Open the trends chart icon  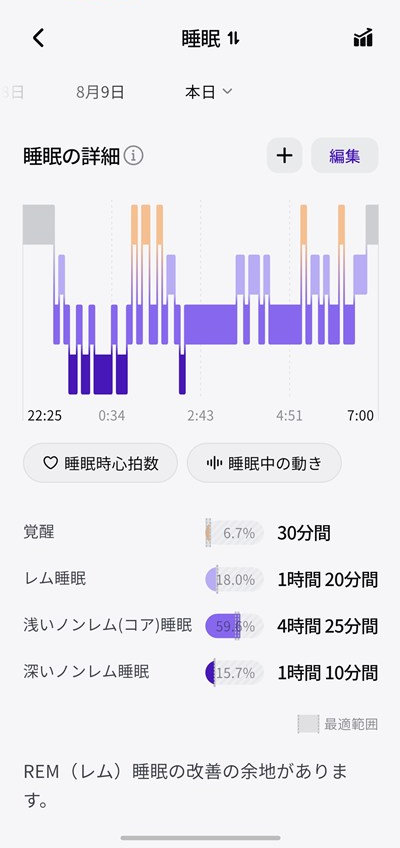(x=363, y=38)
